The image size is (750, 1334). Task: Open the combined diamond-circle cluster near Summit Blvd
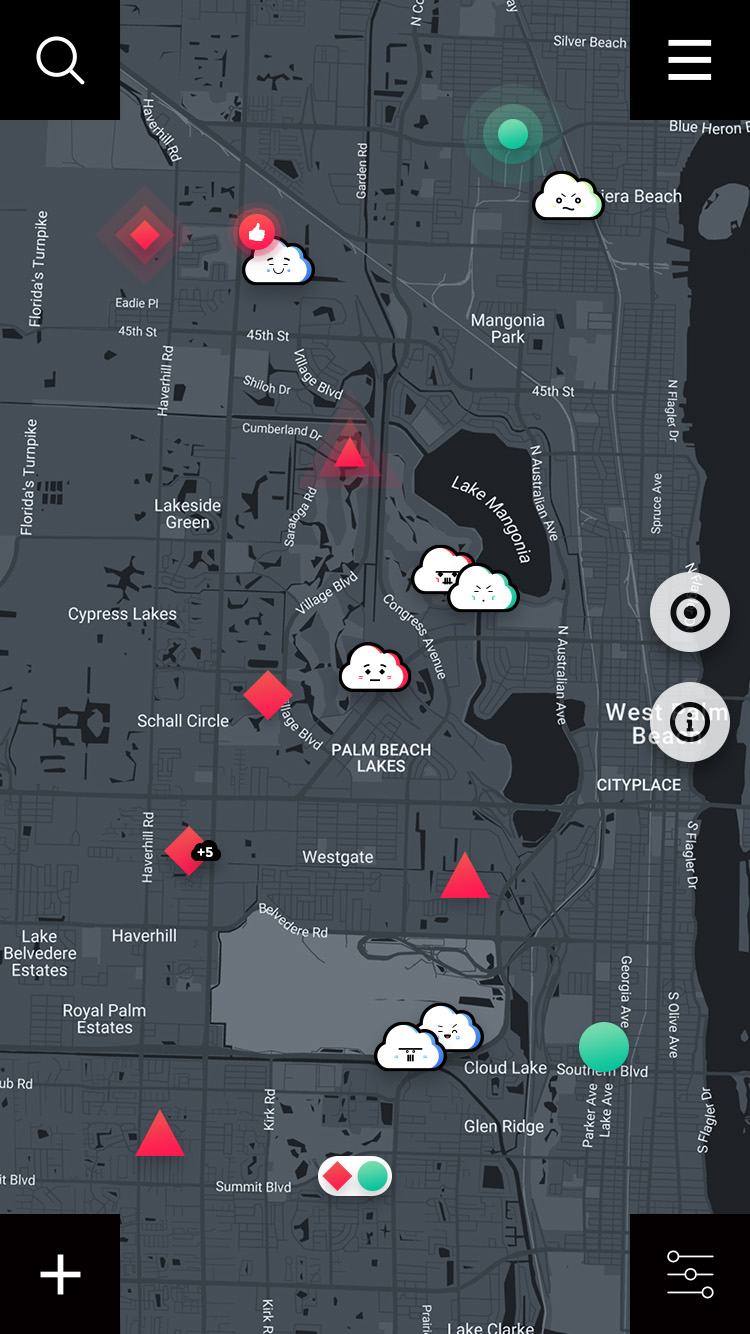pos(355,1176)
